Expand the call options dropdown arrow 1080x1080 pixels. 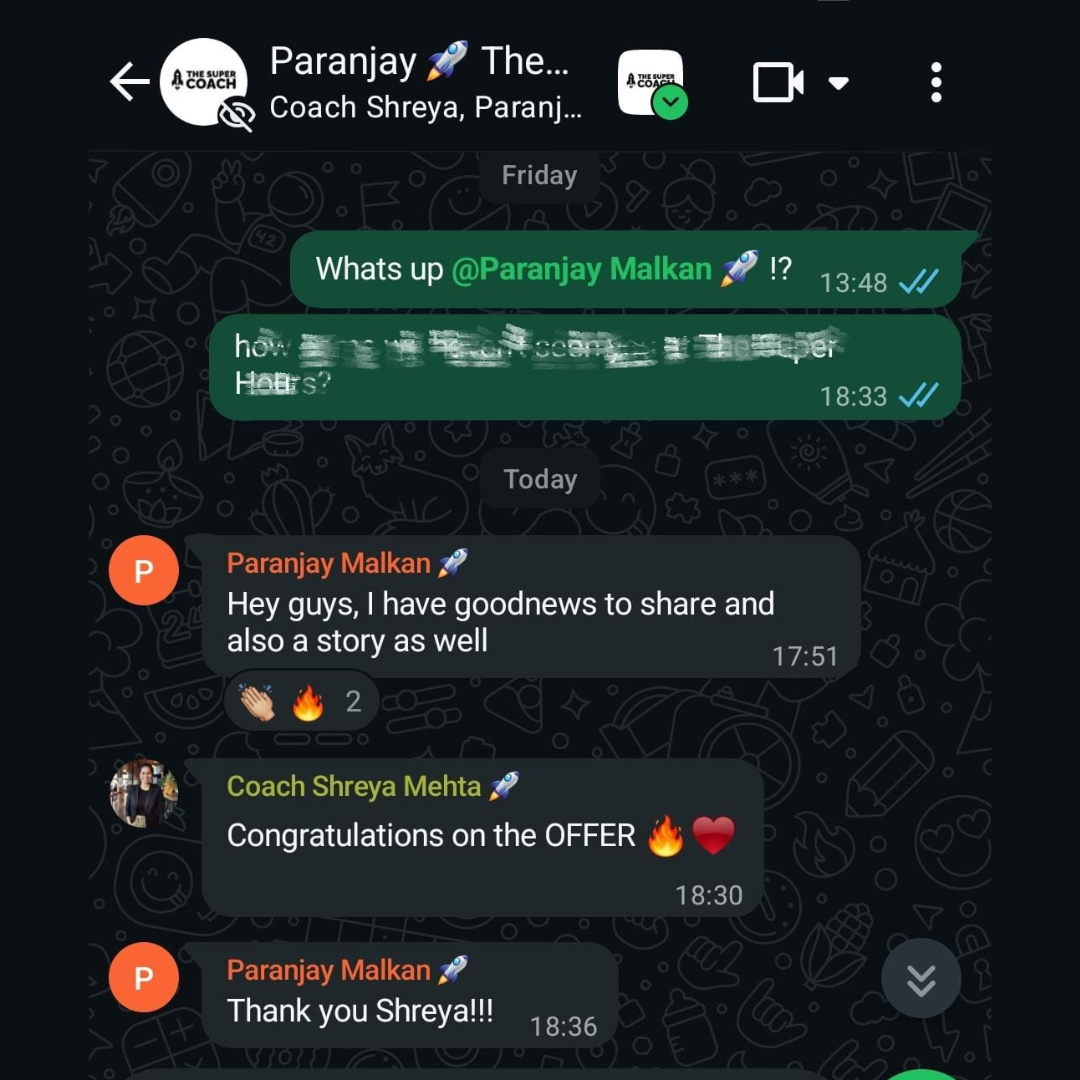[839, 83]
